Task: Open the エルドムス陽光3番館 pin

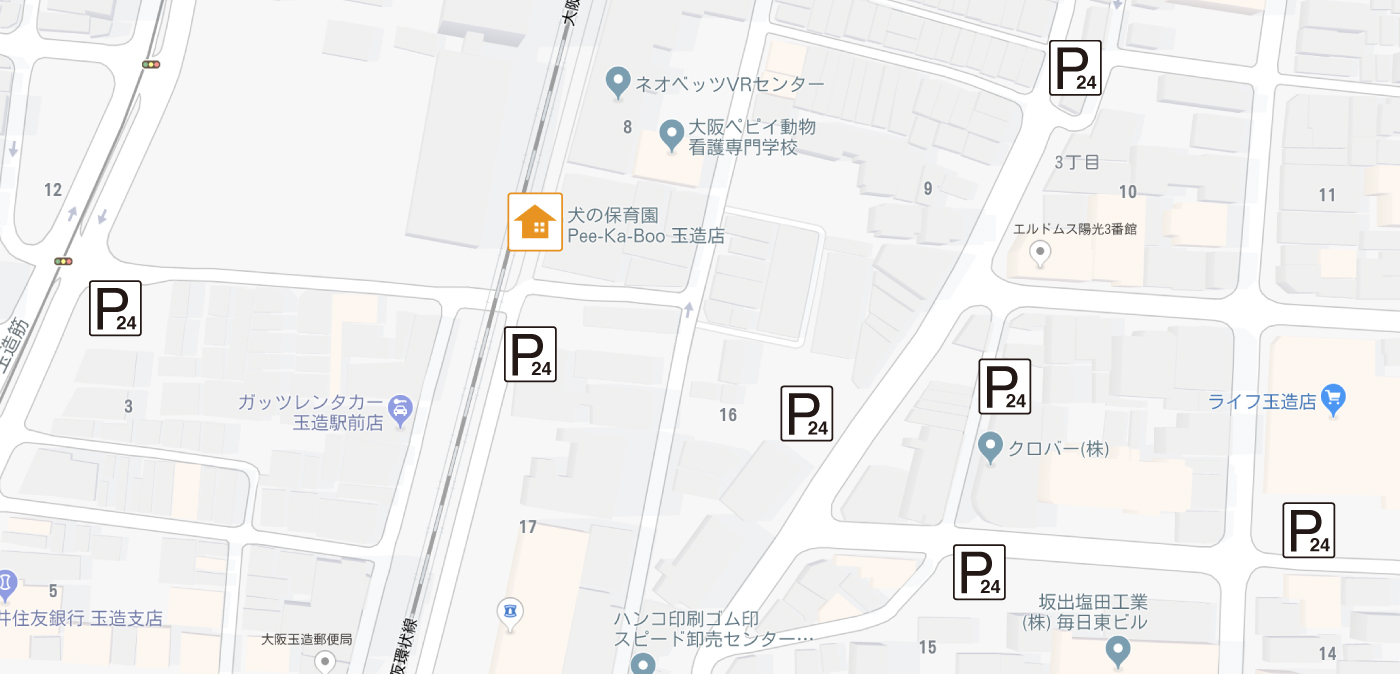Action: coord(1040,254)
